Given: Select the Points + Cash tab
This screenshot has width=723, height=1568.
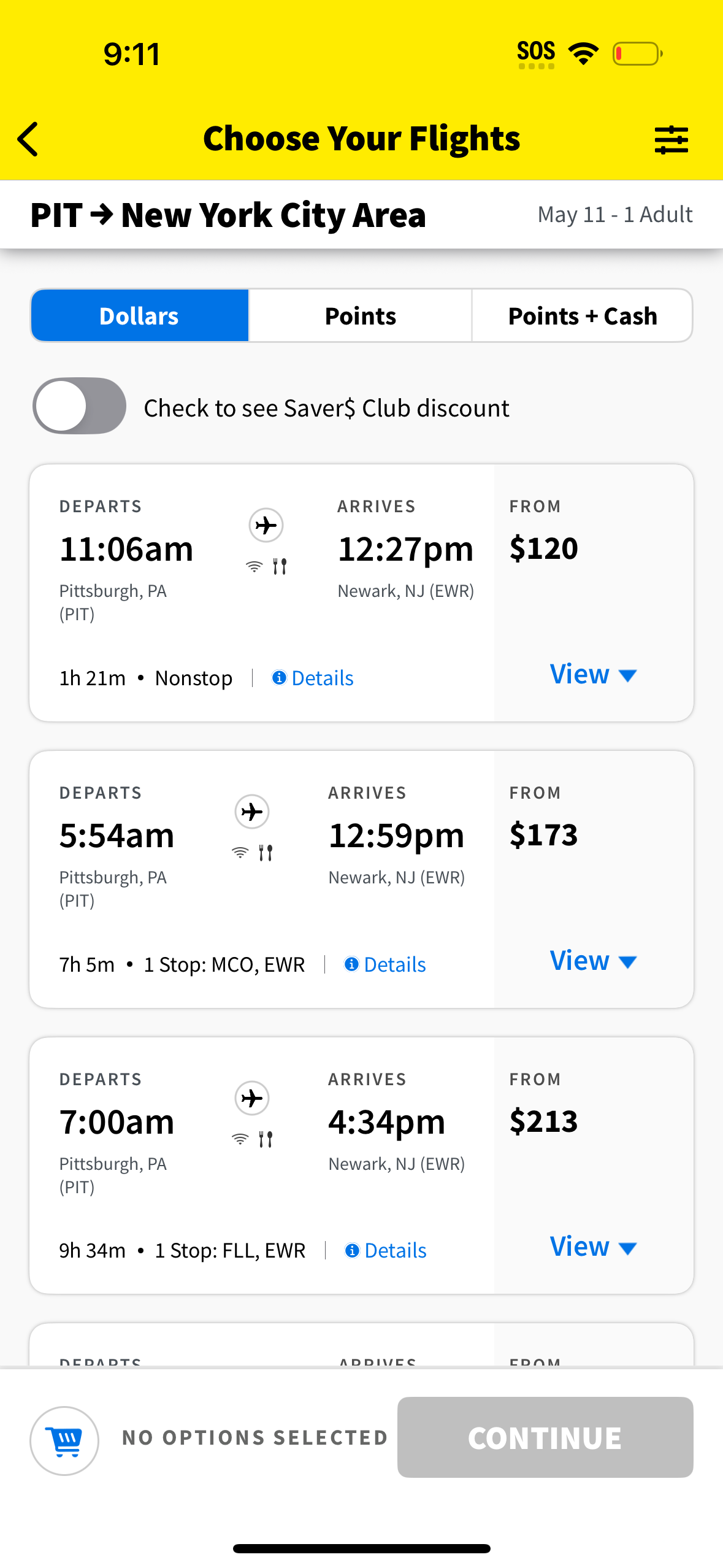Looking at the screenshot, I should (x=581, y=315).
